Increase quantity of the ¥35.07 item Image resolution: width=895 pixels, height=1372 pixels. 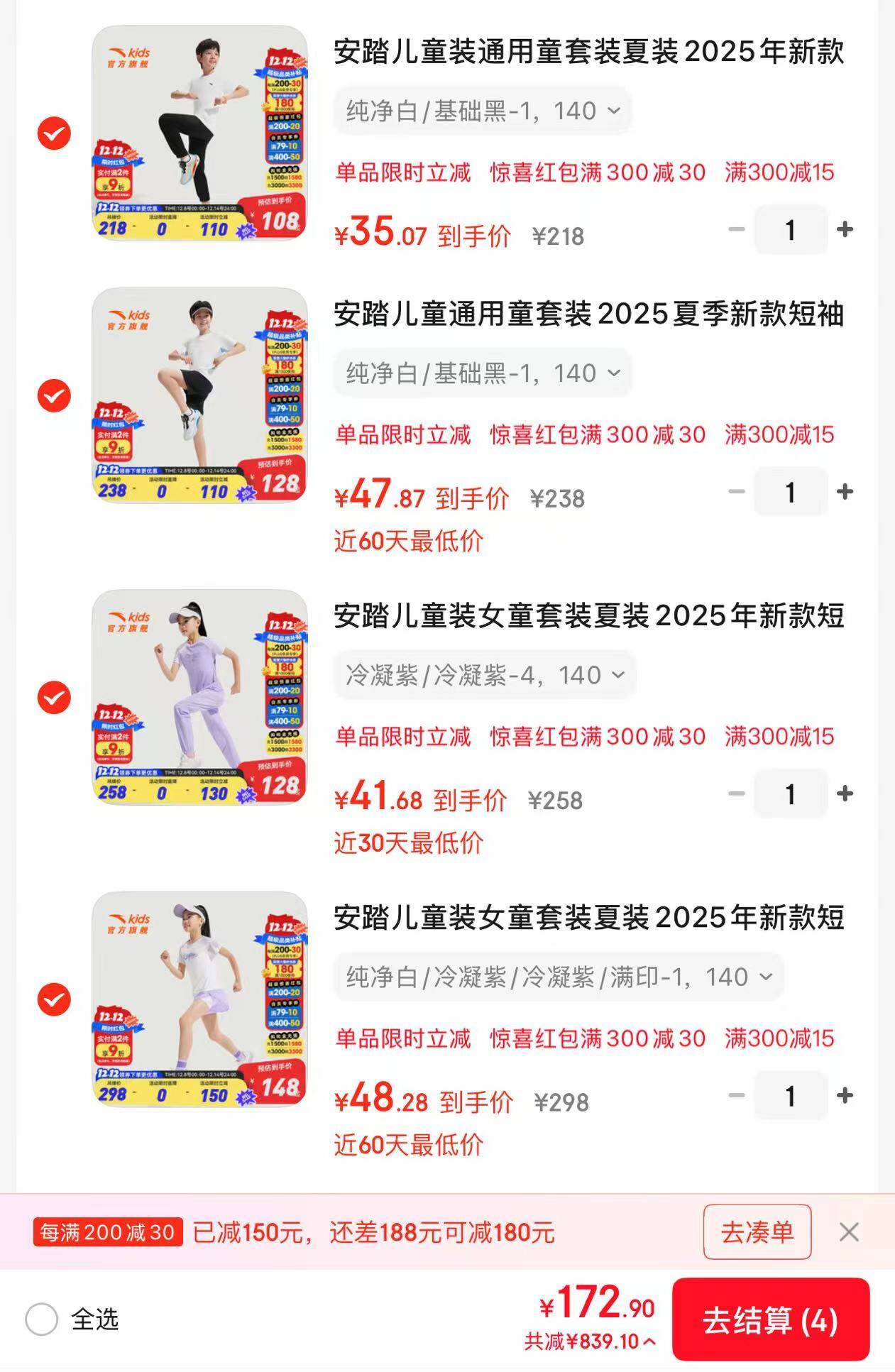(845, 229)
